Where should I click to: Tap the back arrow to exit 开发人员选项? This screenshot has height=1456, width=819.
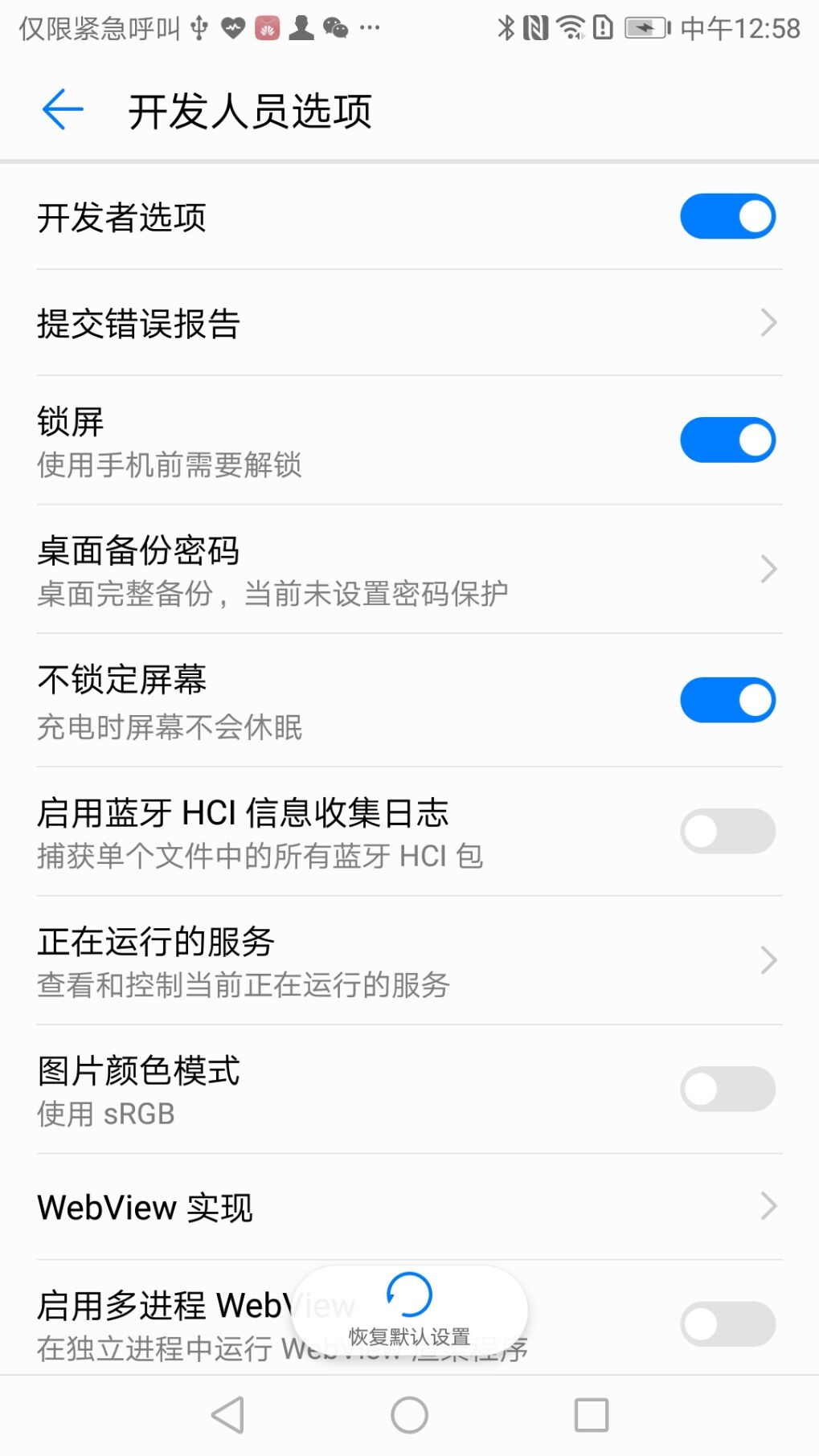point(61,108)
